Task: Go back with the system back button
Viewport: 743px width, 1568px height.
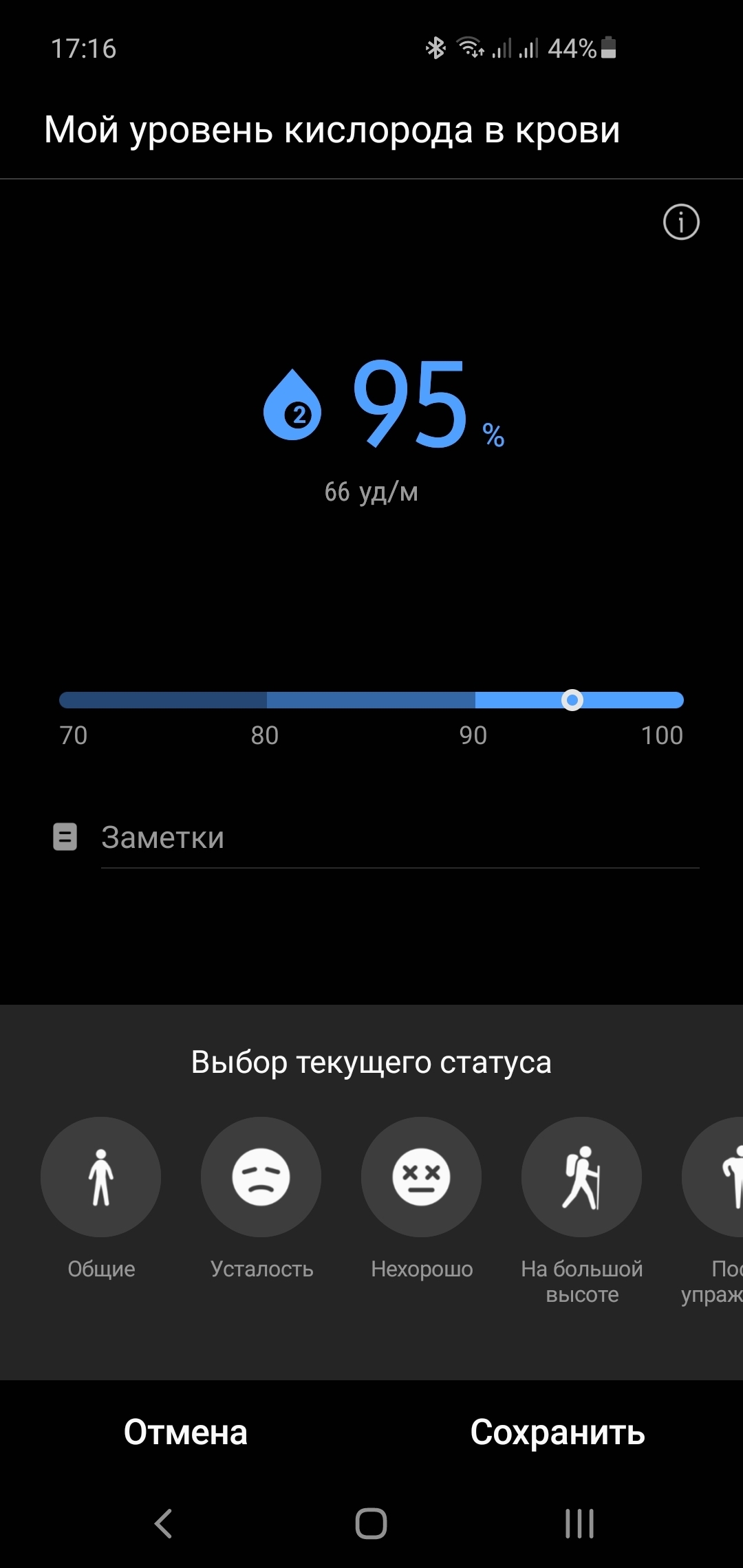Action: coord(164,1523)
